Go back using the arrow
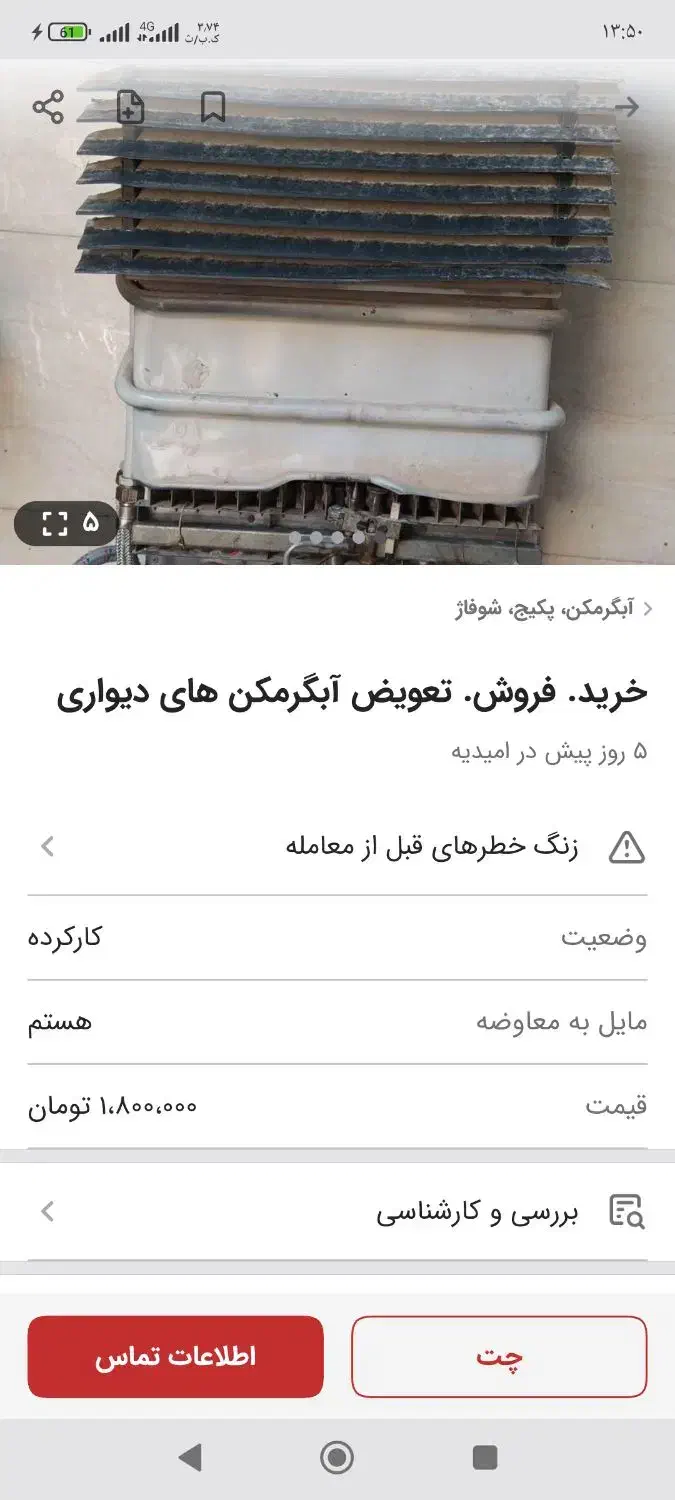This screenshot has width=675, height=1500. pos(627,107)
